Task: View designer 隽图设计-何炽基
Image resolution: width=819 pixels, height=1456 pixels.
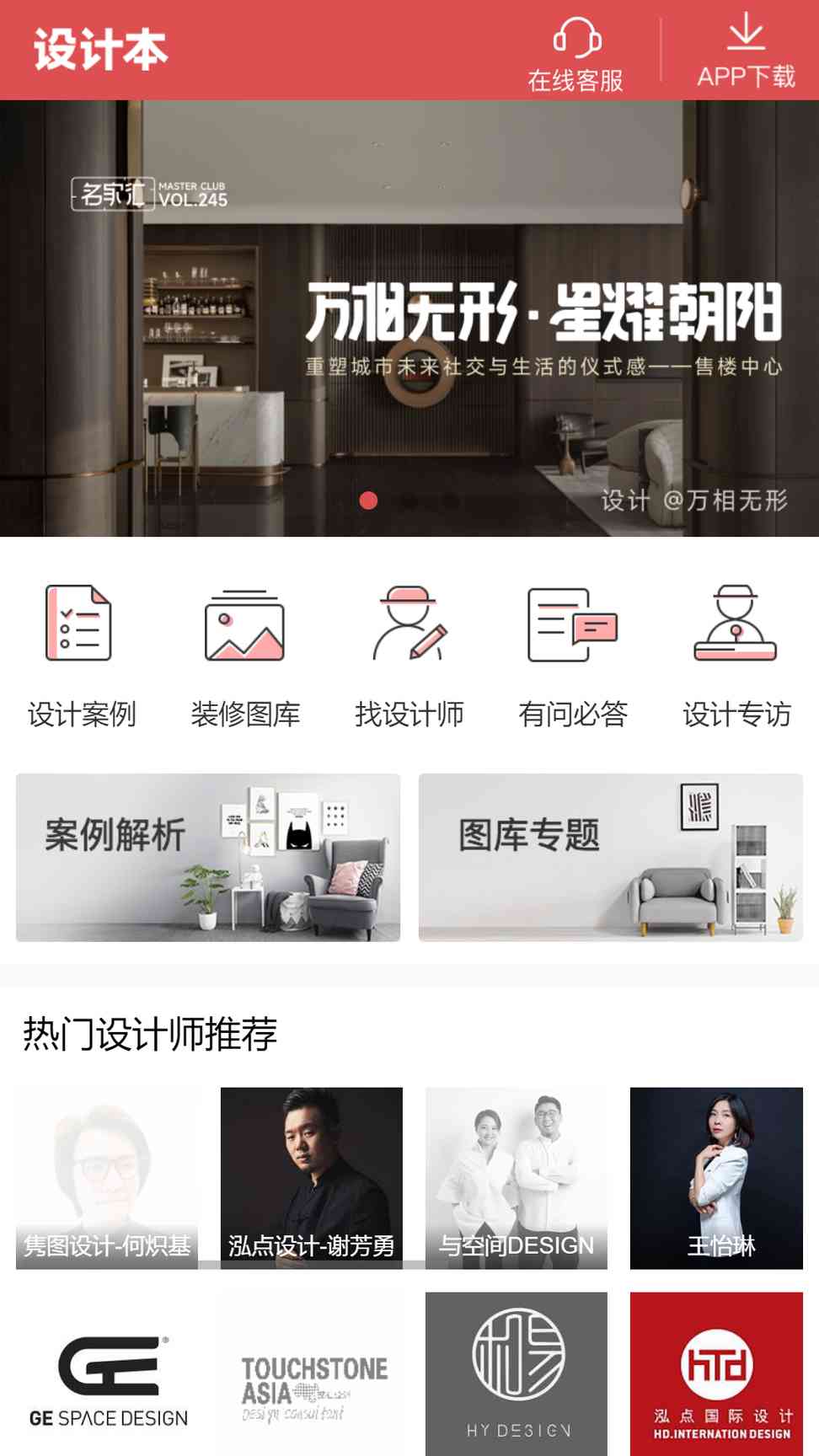Action: point(107,1179)
